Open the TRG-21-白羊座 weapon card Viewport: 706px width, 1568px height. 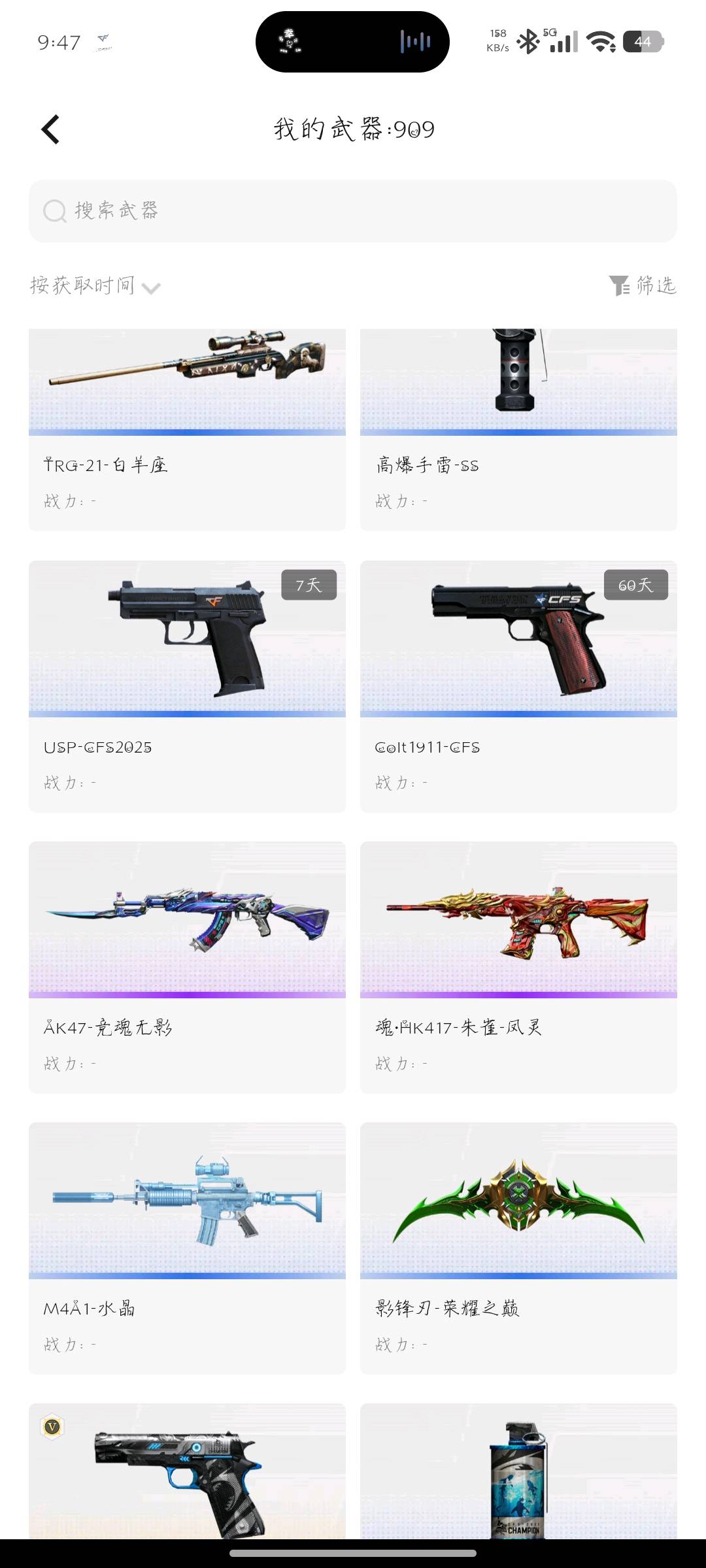pyautogui.click(x=187, y=430)
